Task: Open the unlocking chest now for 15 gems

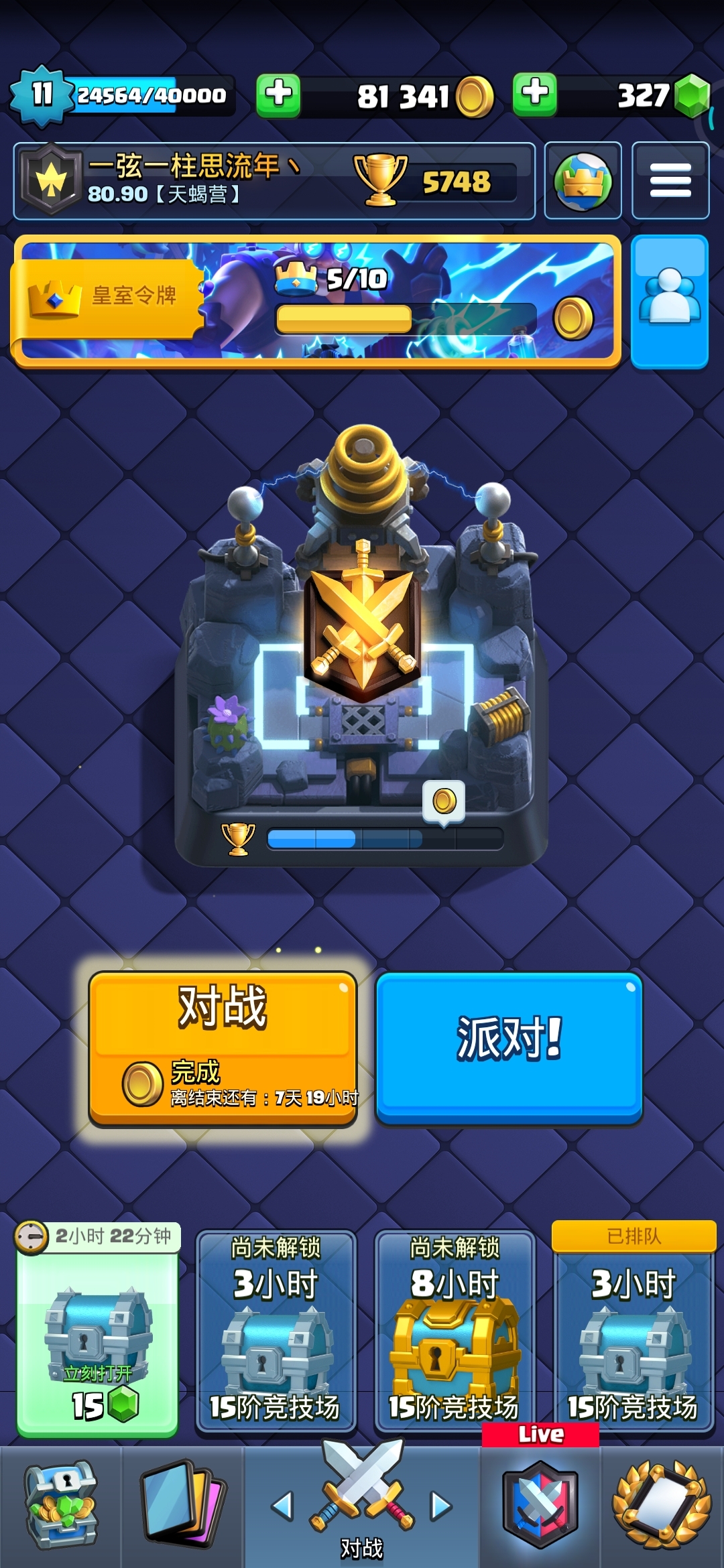Action: point(98,1330)
